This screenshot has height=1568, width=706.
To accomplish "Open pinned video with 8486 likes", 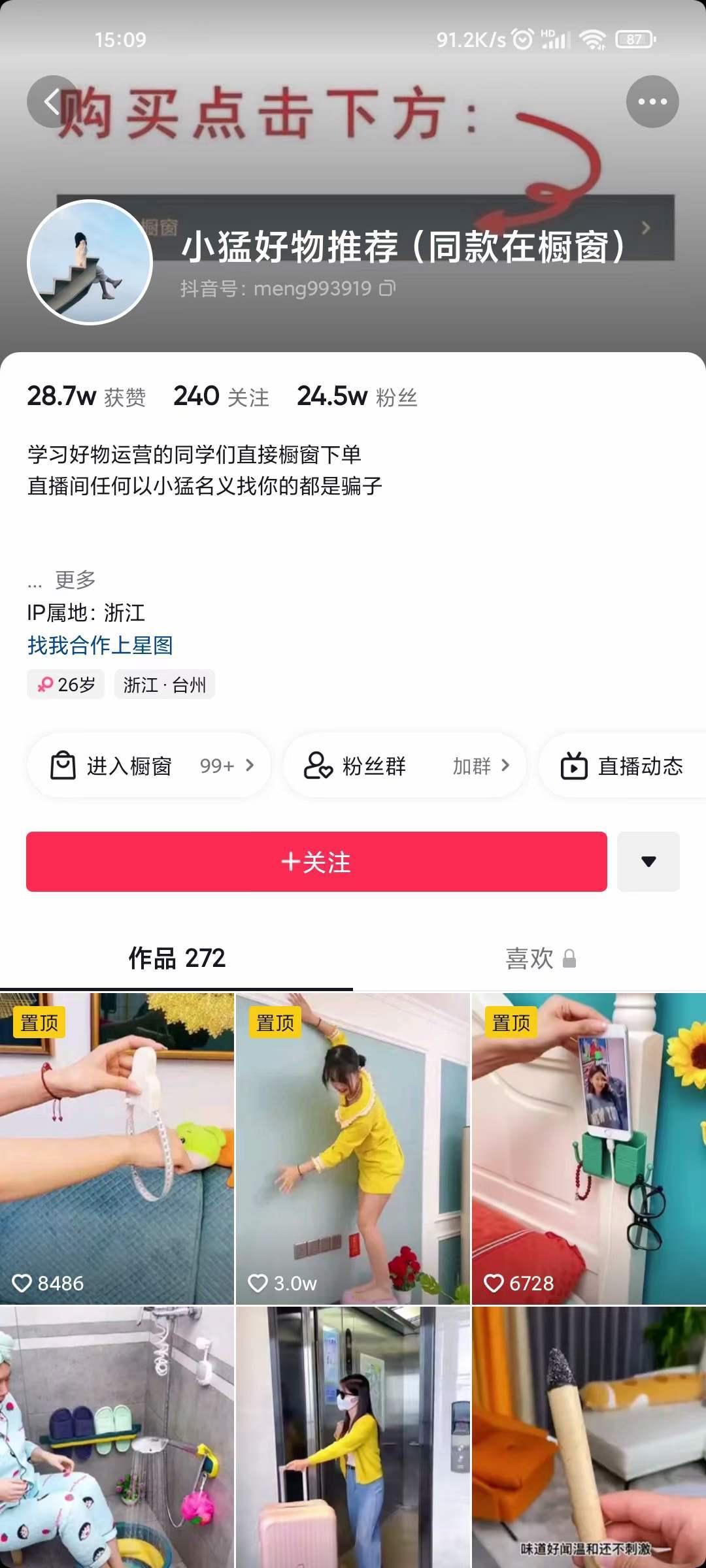I will 116,1148.
